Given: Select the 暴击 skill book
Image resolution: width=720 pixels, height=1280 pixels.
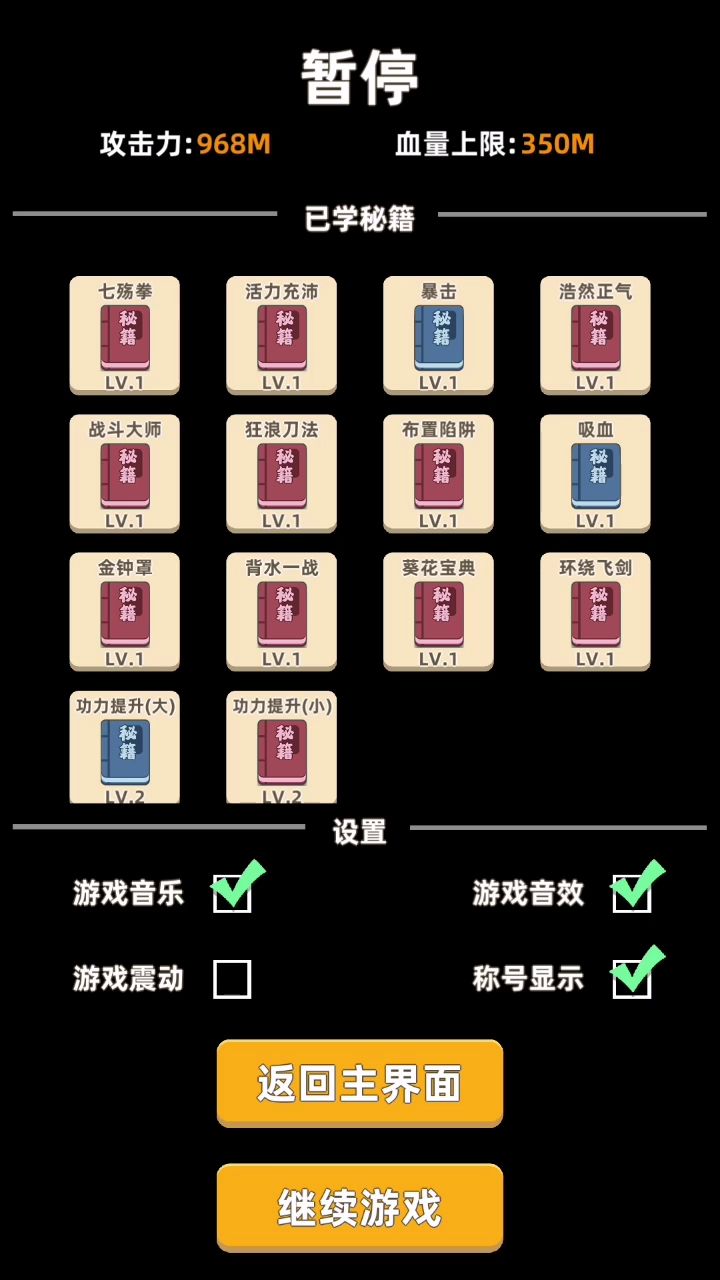Looking at the screenshot, I should pyautogui.click(x=439, y=335).
